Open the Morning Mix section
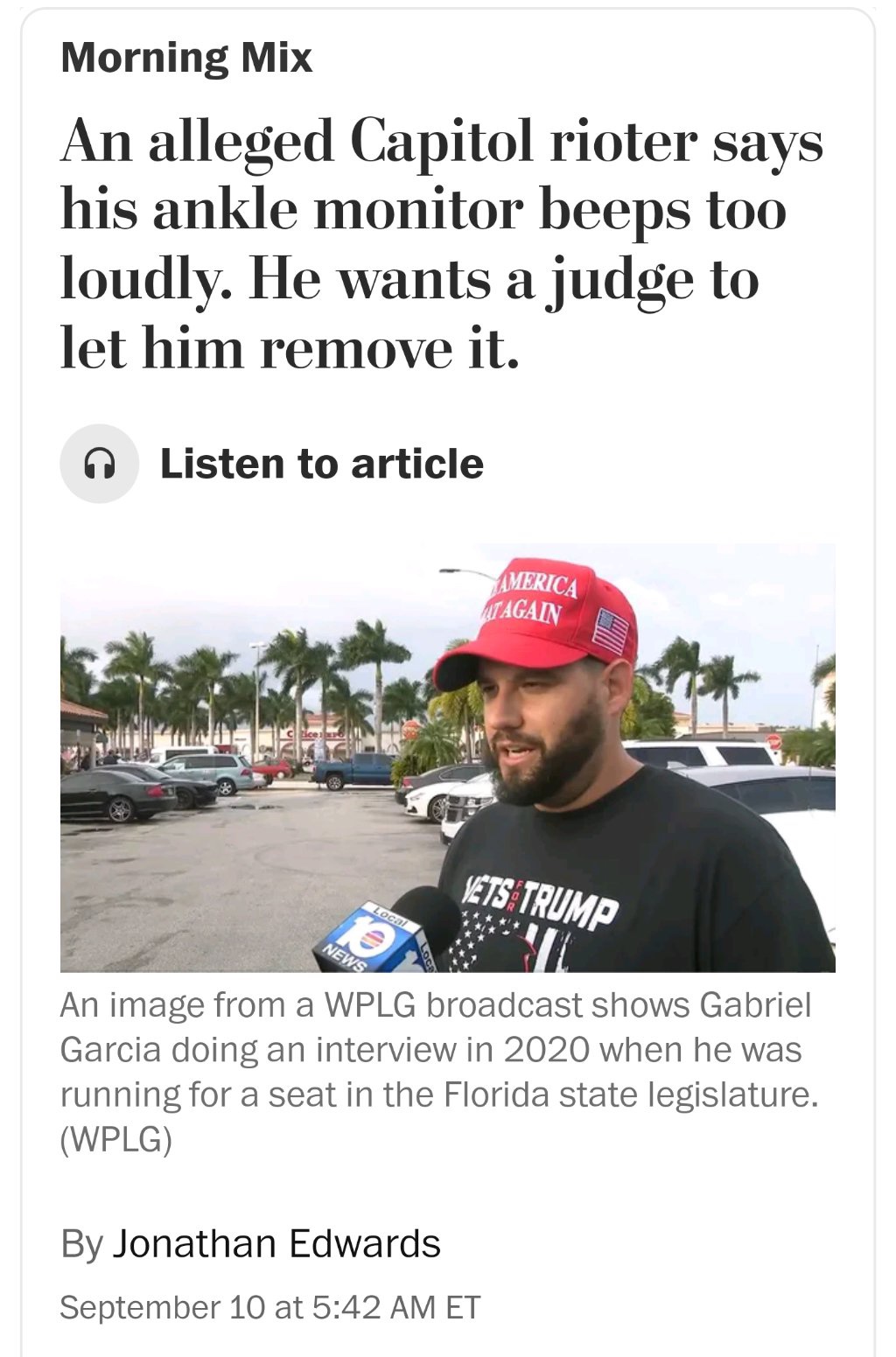This screenshot has height=1357, width=896. point(186,58)
